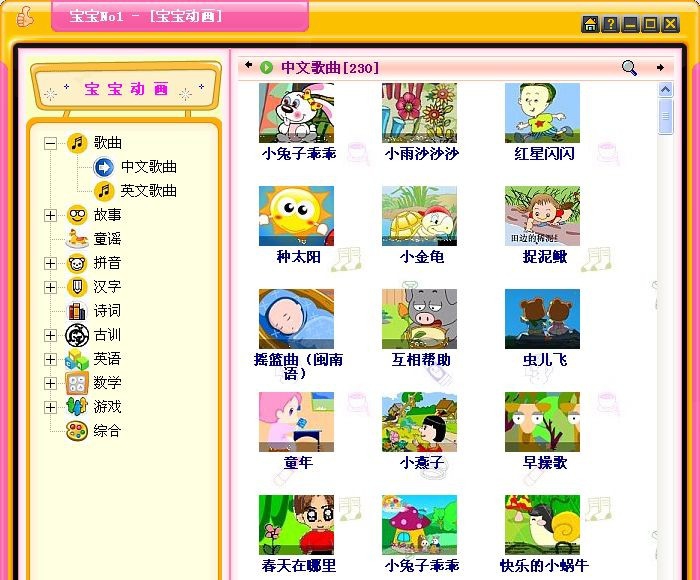Open the 综合 category
Screen dimensions: 700x580
coord(107,431)
